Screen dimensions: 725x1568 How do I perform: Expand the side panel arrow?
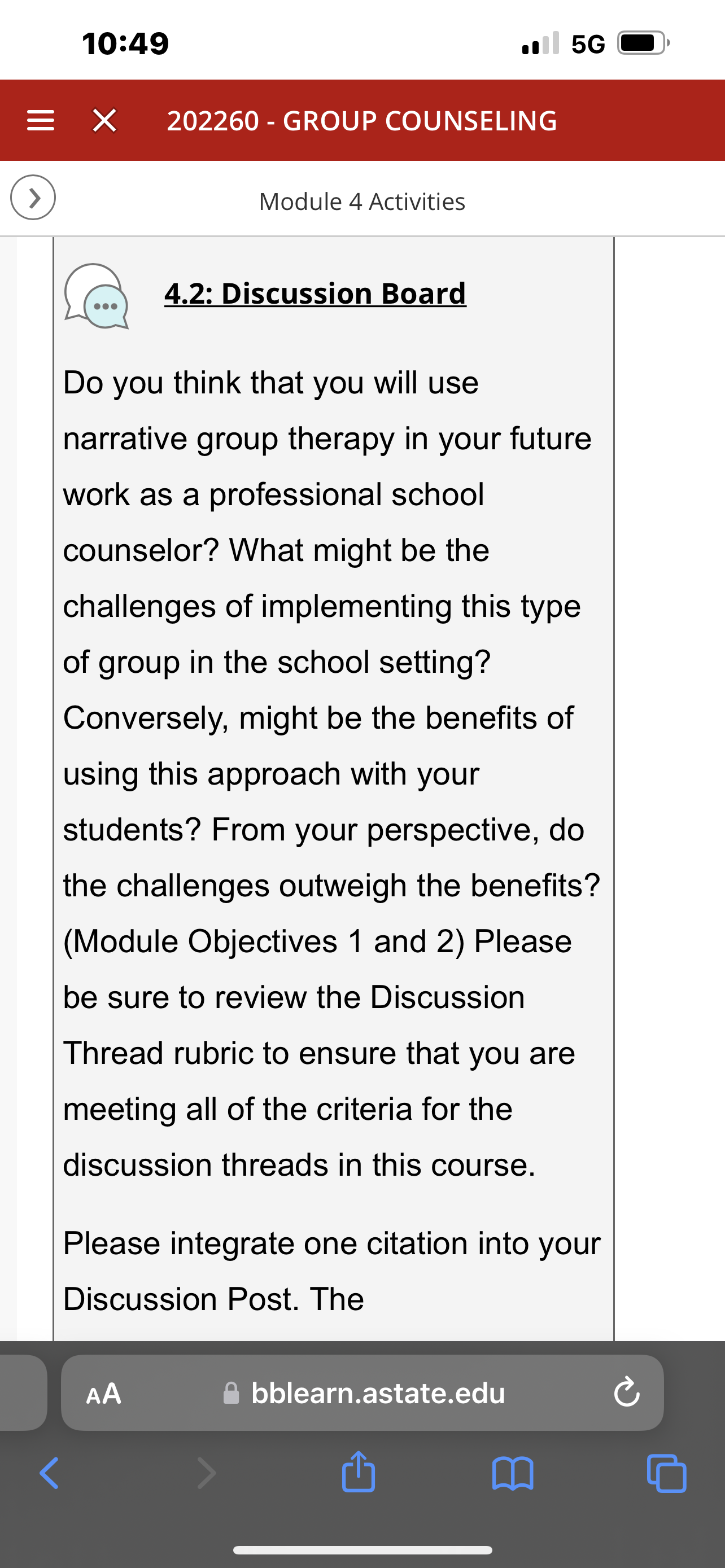(x=33, y=197)
